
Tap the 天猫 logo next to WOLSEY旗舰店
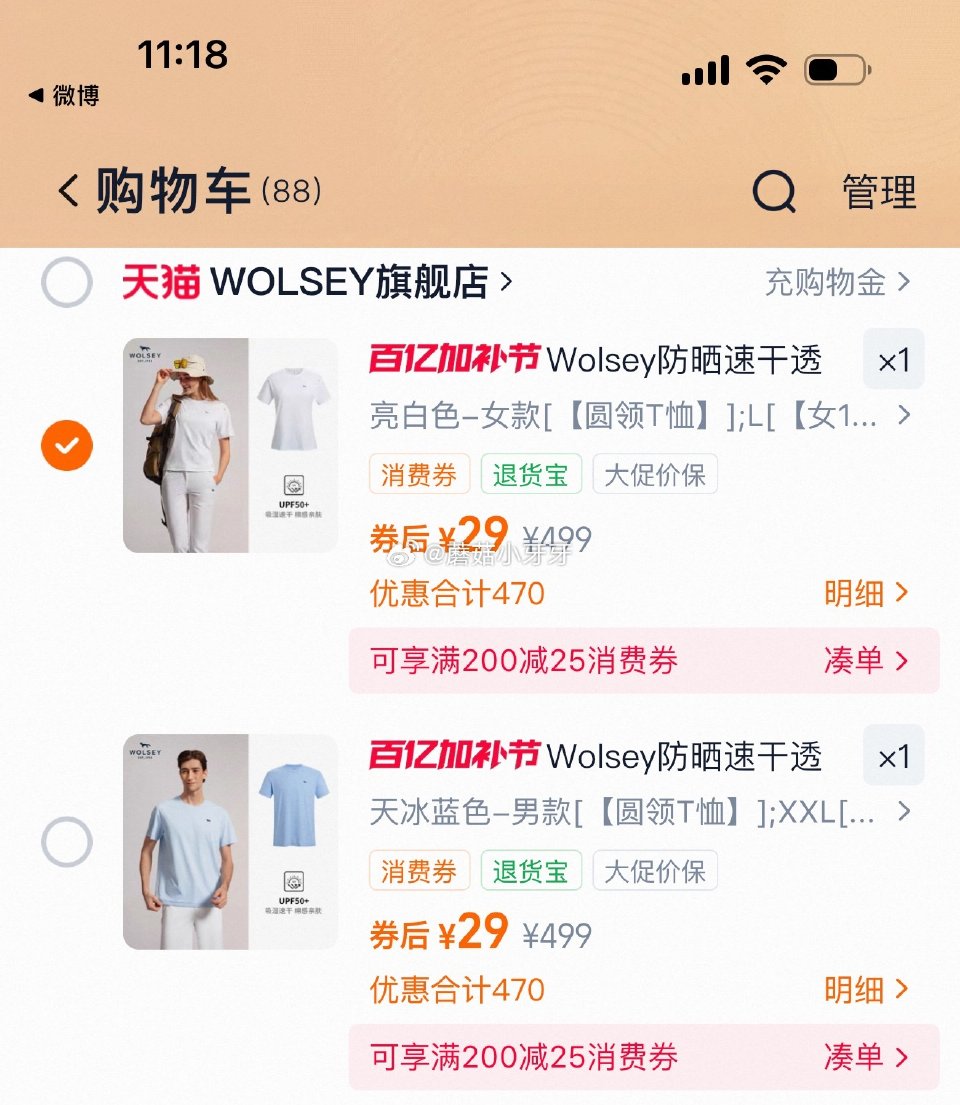point(163,282)
